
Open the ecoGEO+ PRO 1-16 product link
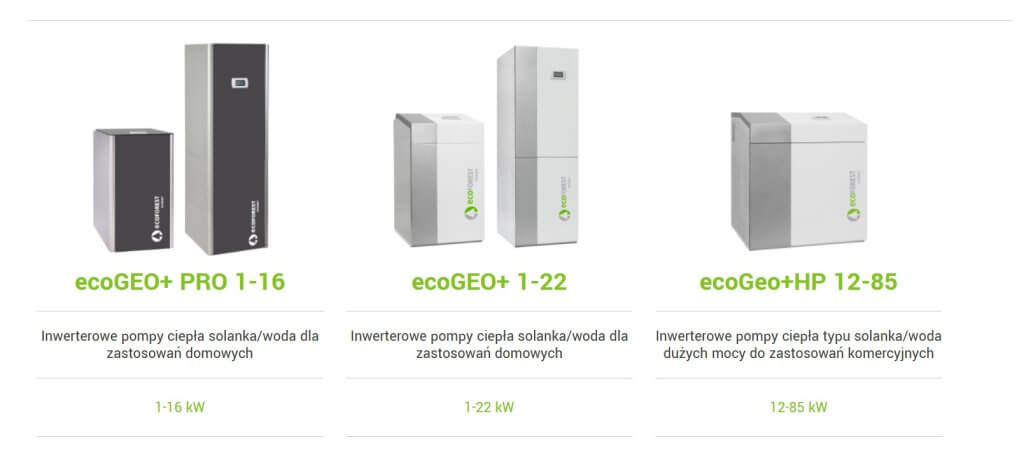click(x=180, y=282)
